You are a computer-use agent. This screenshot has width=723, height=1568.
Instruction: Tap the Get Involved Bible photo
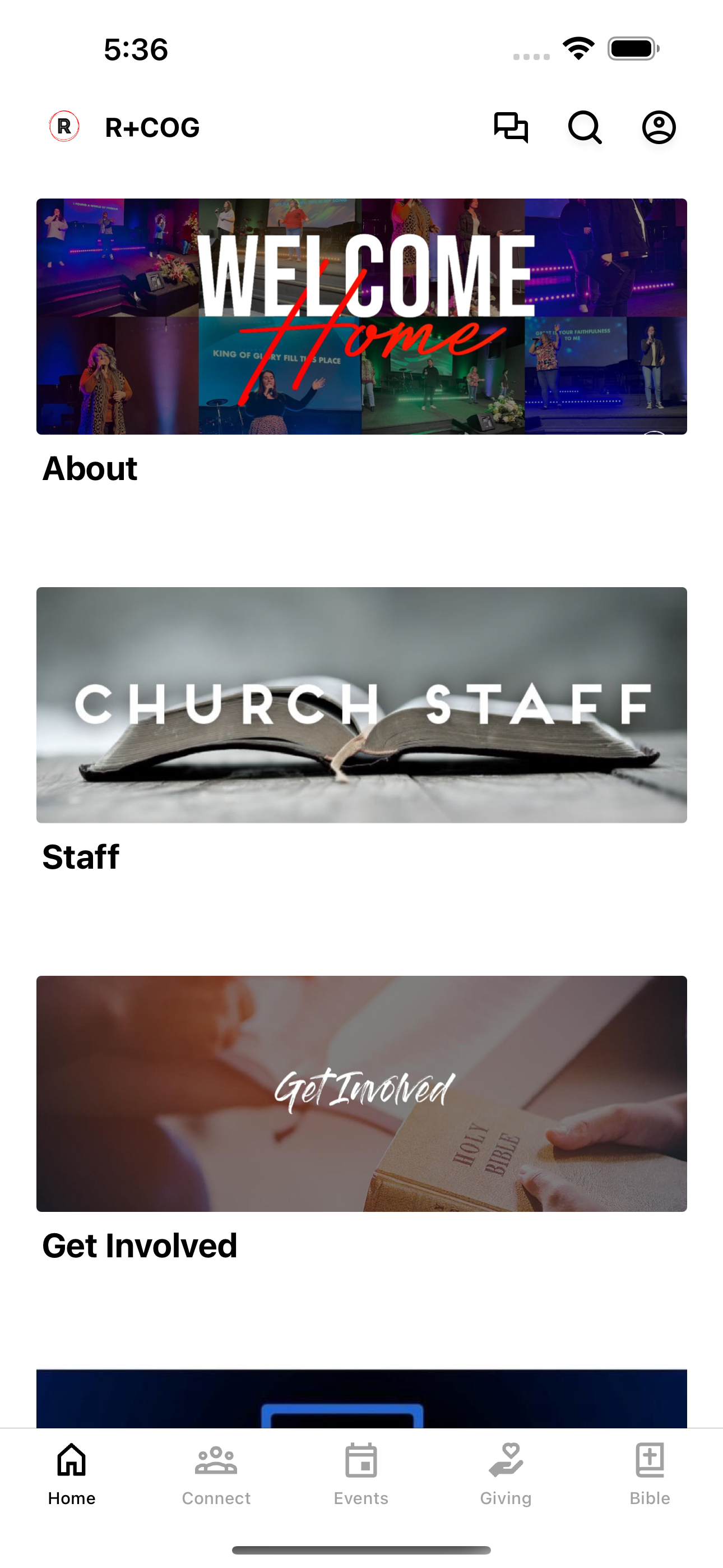[361, 1094]
